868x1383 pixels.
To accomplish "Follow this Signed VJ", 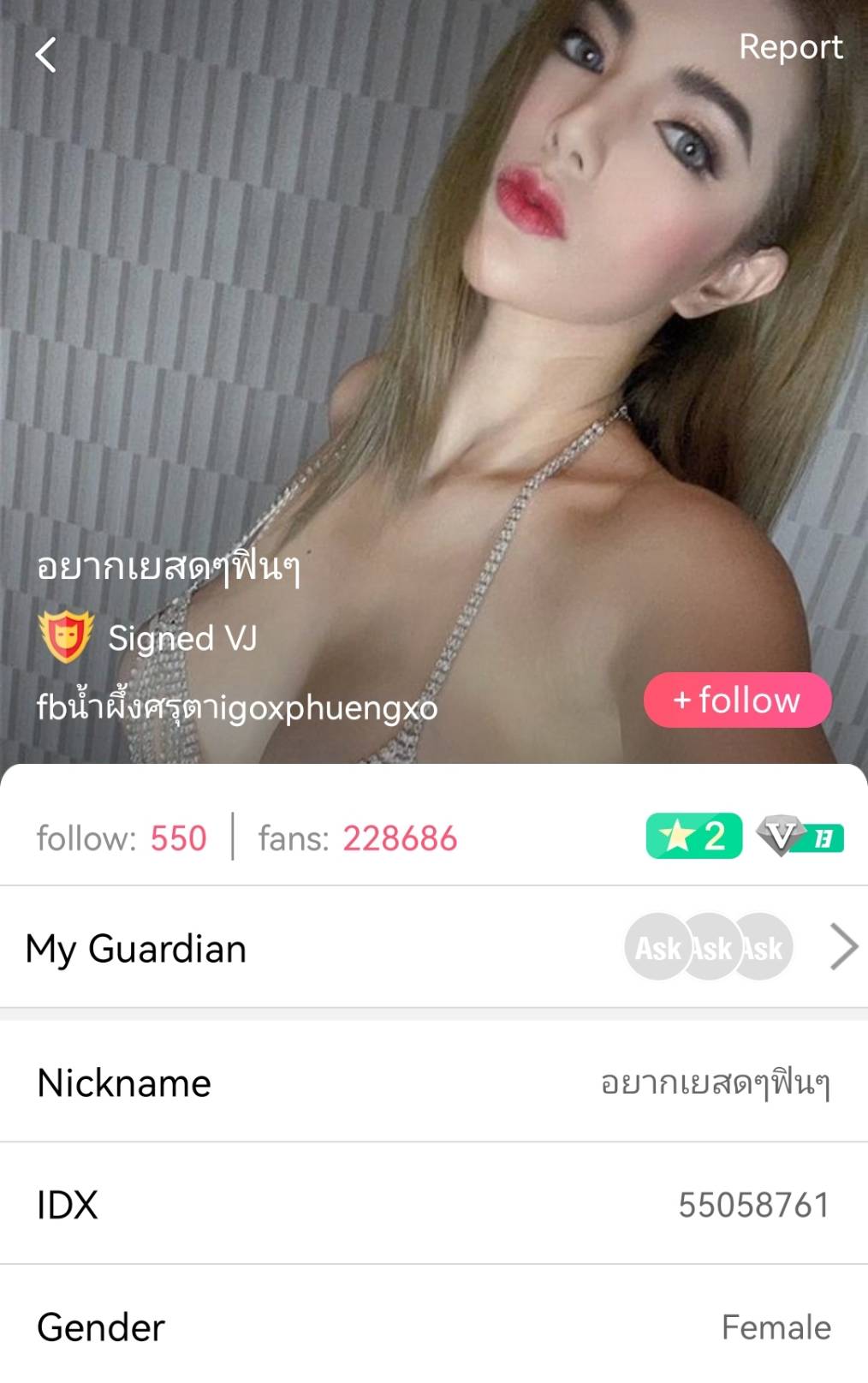I will pyautogui.click(x=737, y=700).
